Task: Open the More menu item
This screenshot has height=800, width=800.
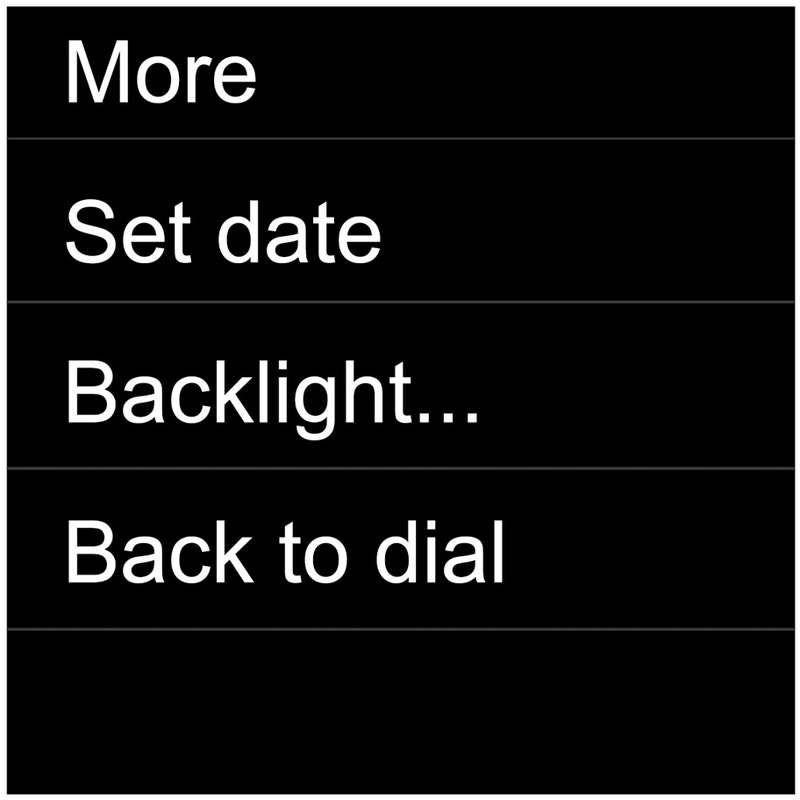Action: click(160, 75)
